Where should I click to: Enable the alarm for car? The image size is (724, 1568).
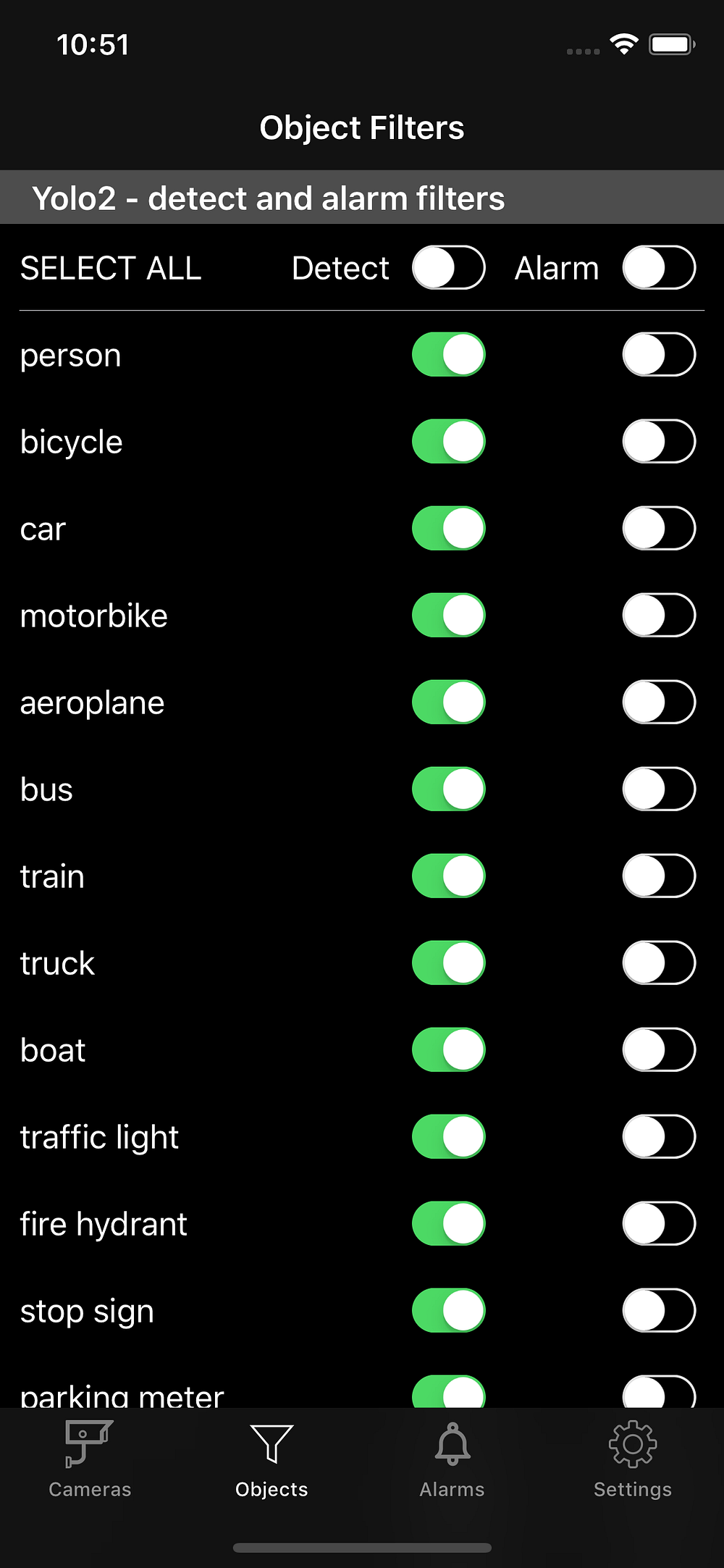(659, 528)
